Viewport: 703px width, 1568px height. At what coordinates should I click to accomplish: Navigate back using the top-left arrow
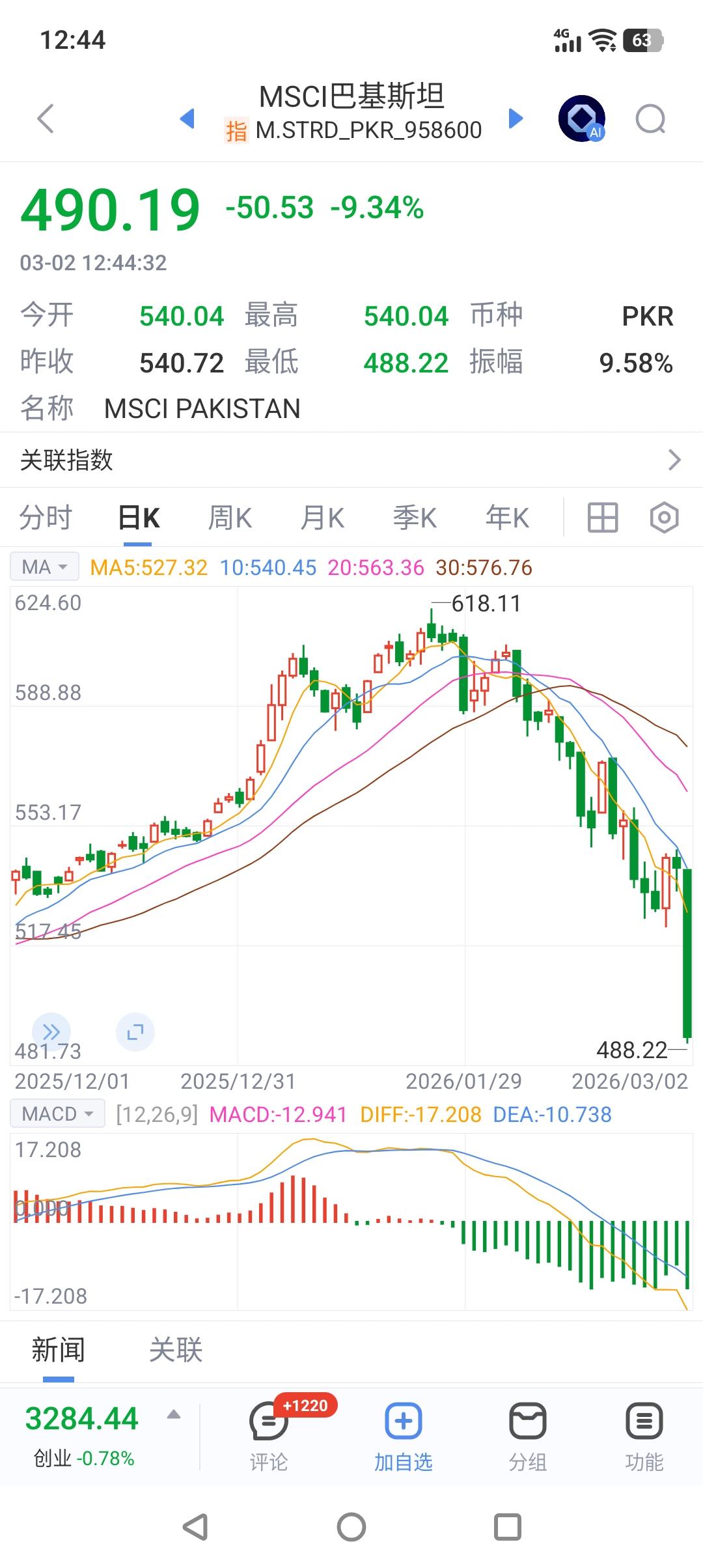point(43,119)
